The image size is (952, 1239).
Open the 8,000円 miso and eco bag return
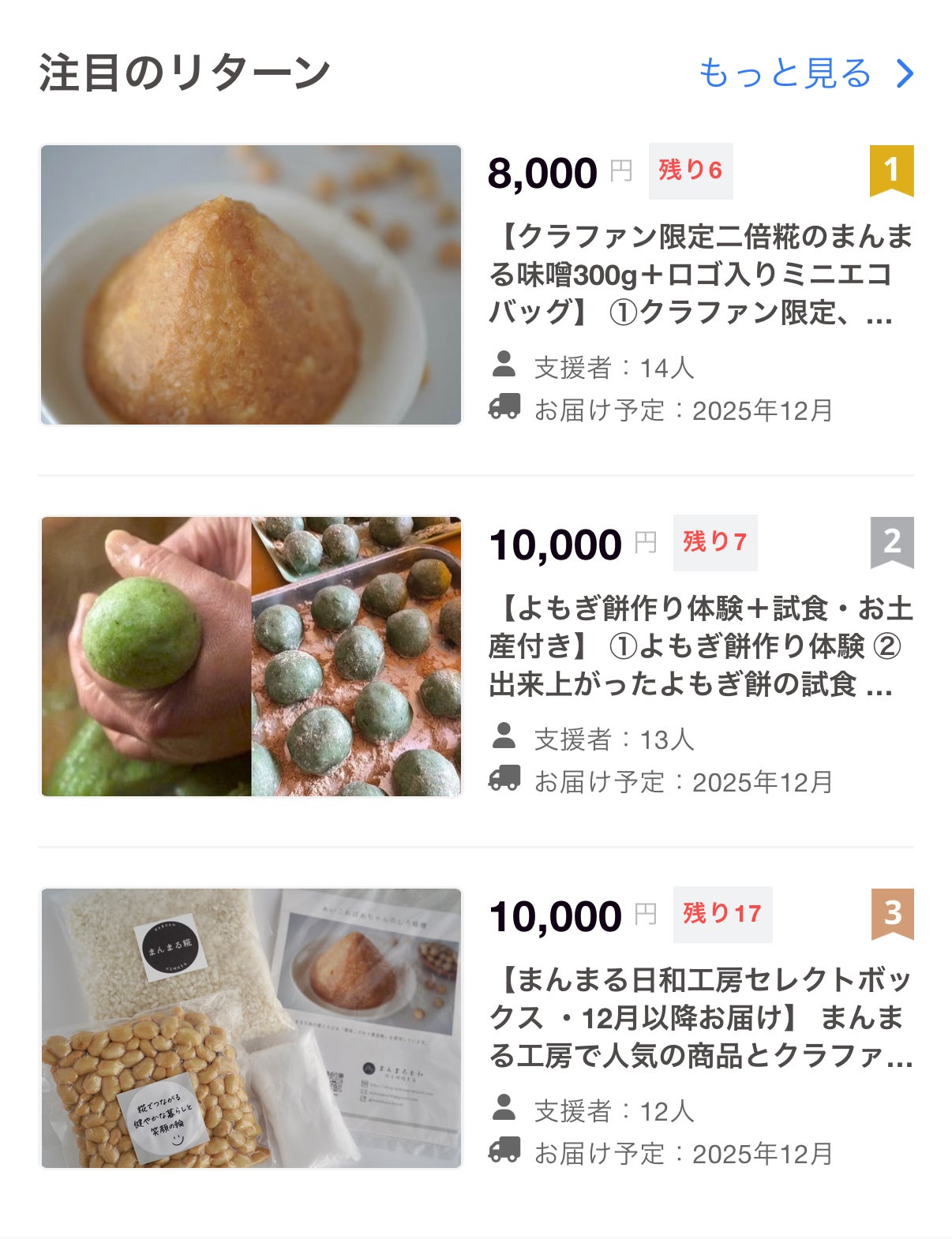[699, 275]
